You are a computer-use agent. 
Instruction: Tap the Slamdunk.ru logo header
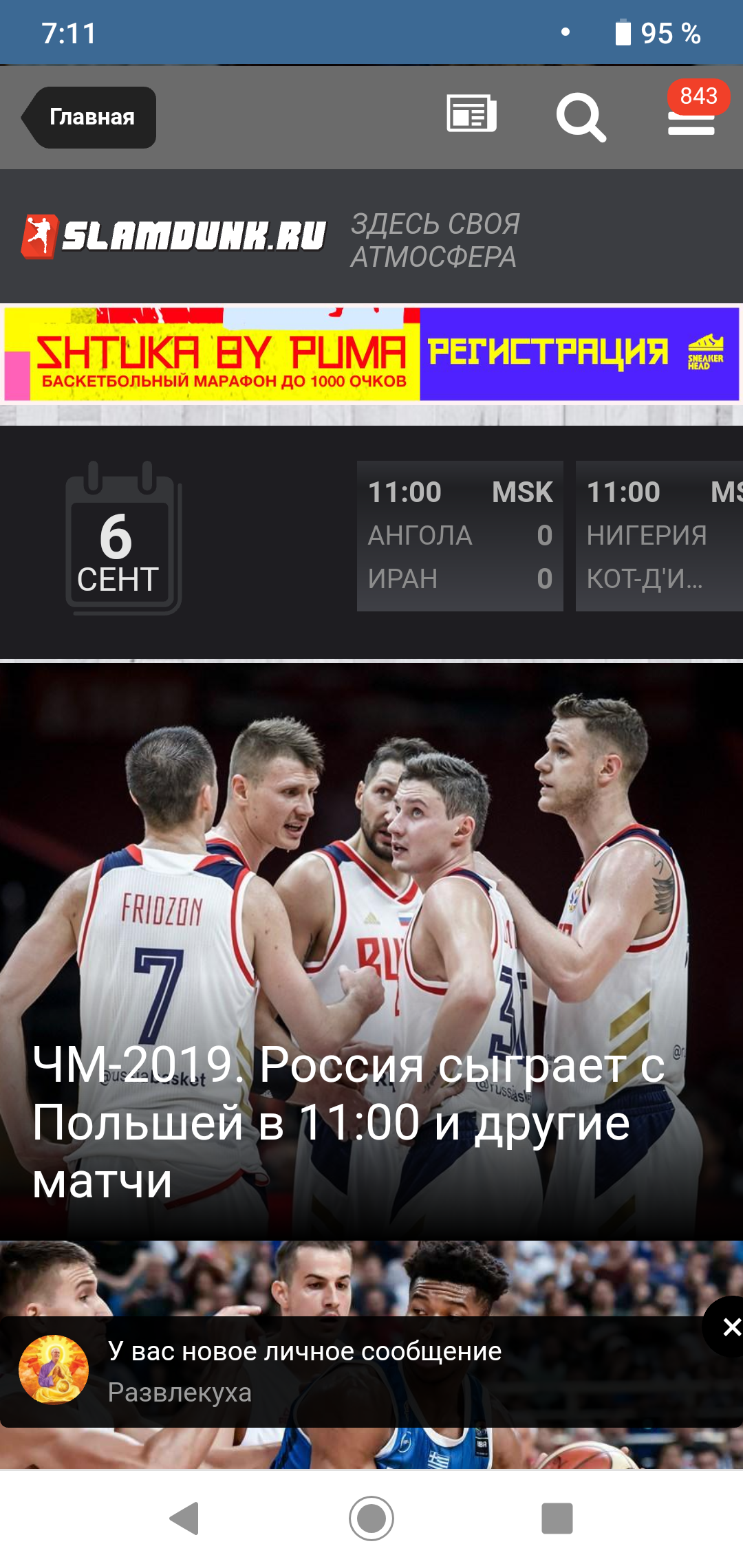173,237
